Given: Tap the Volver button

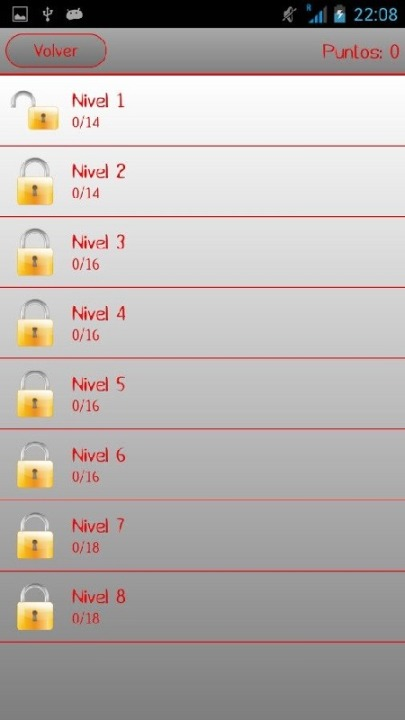Looking at the screenshot, I should tap(56, 51).
